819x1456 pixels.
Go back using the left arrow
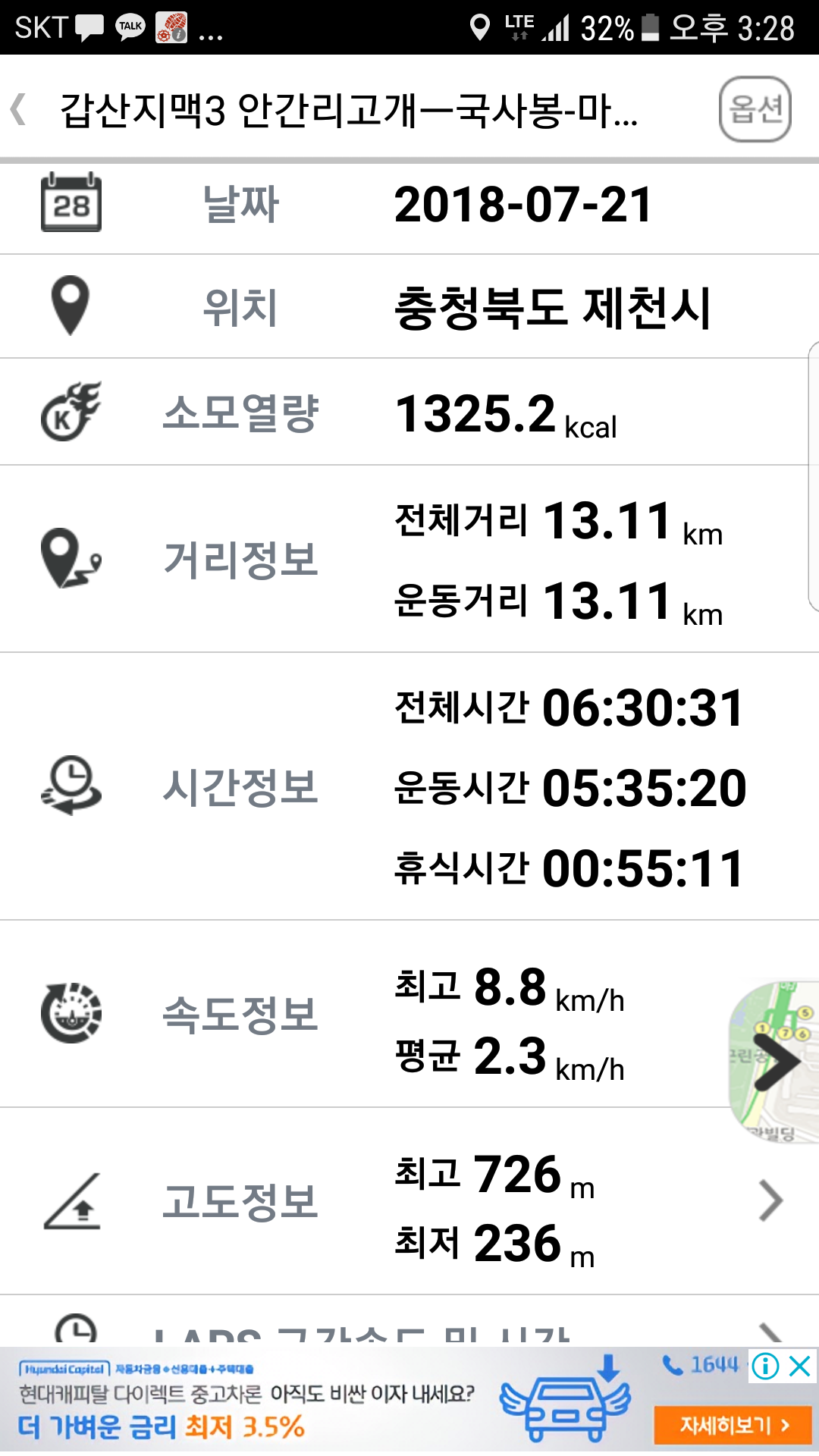19,109
